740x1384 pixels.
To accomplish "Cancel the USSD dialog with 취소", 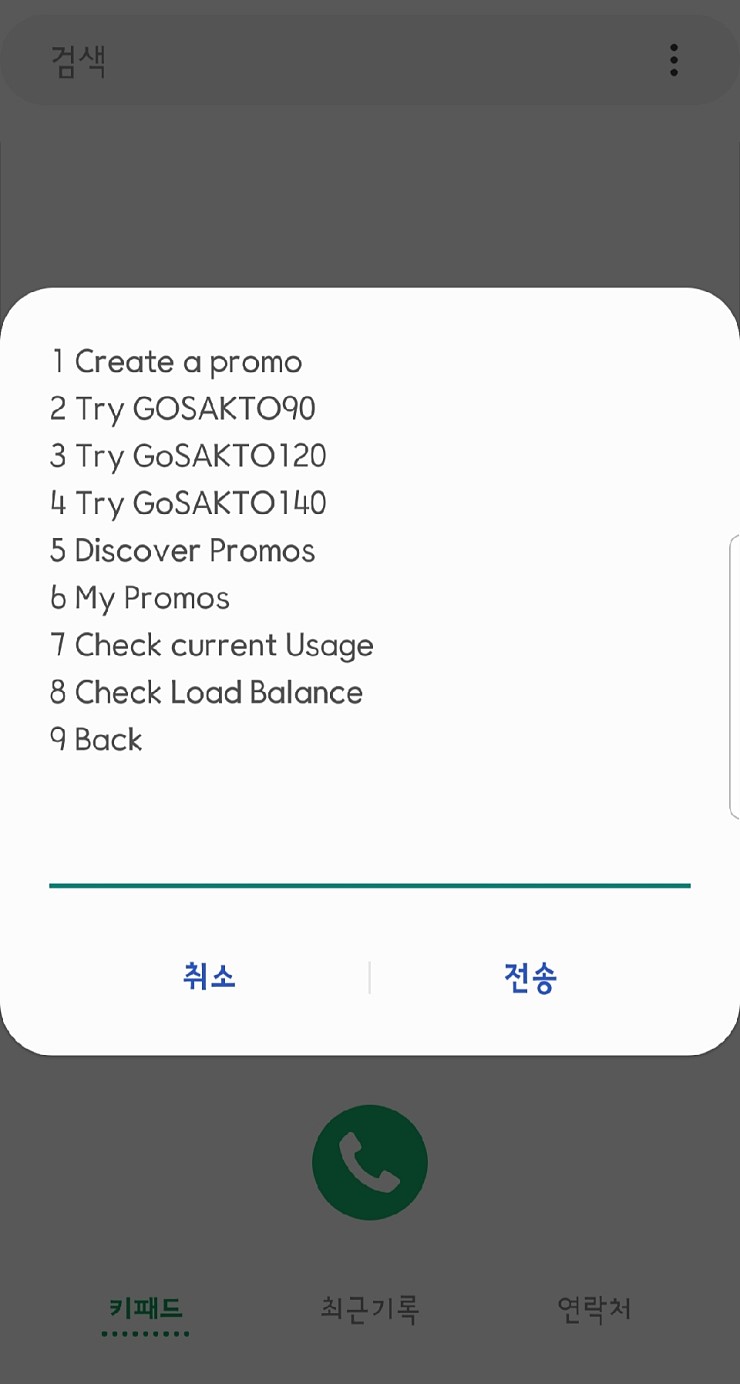I will pyautogui.click(x=209, y=976).
